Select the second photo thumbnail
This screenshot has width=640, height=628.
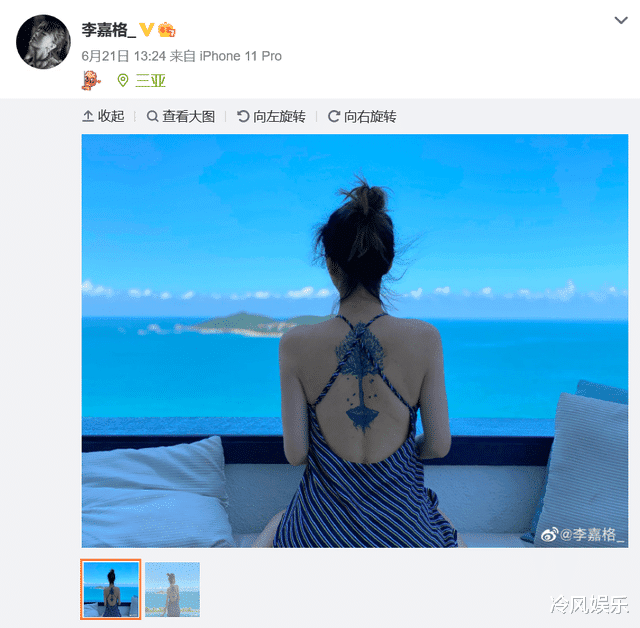click(172, 589)
